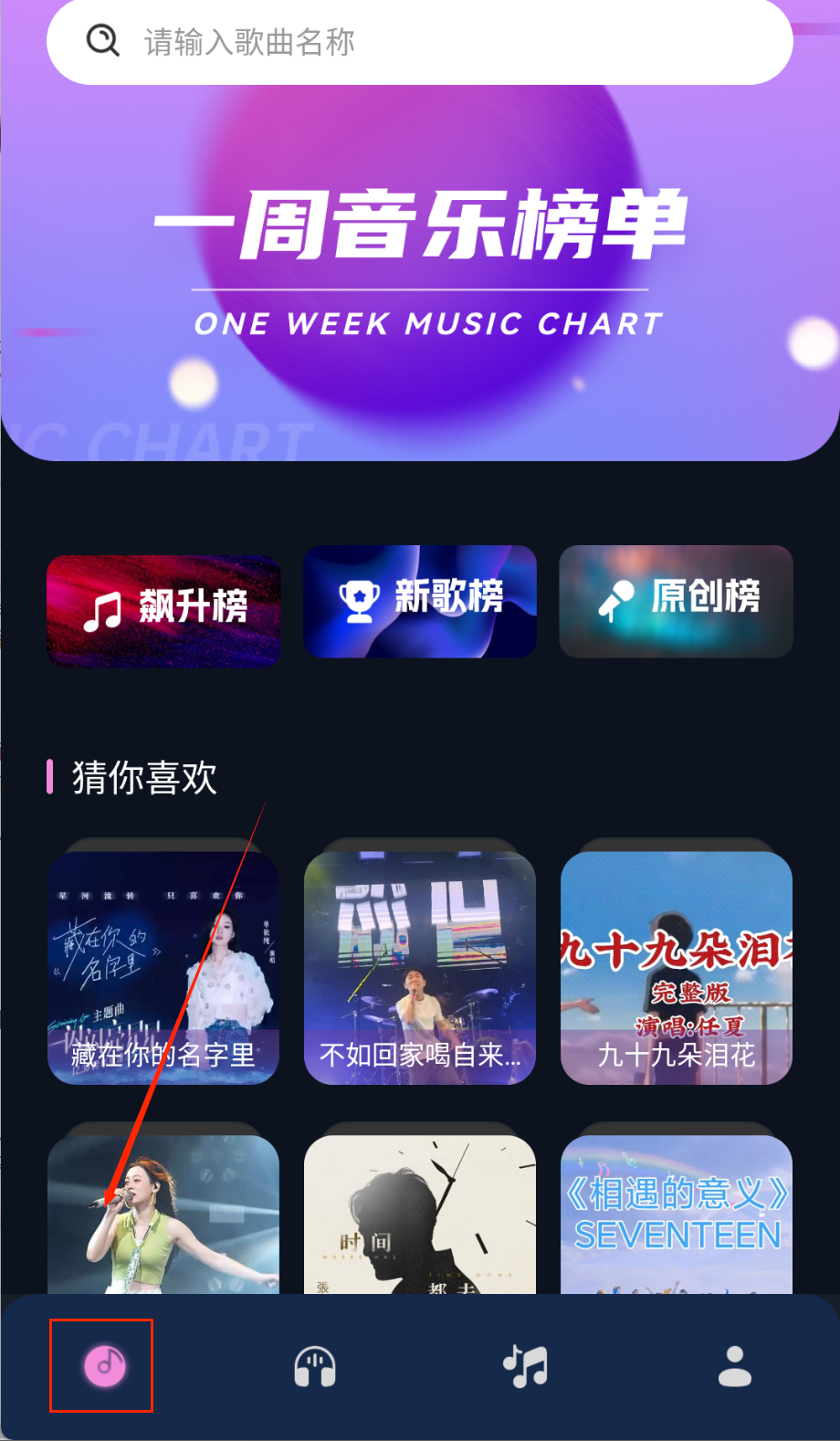The width and height of the screenshot is (840, 1441).
Task: Switch to the profile tab
Action: pos(735,1367)
